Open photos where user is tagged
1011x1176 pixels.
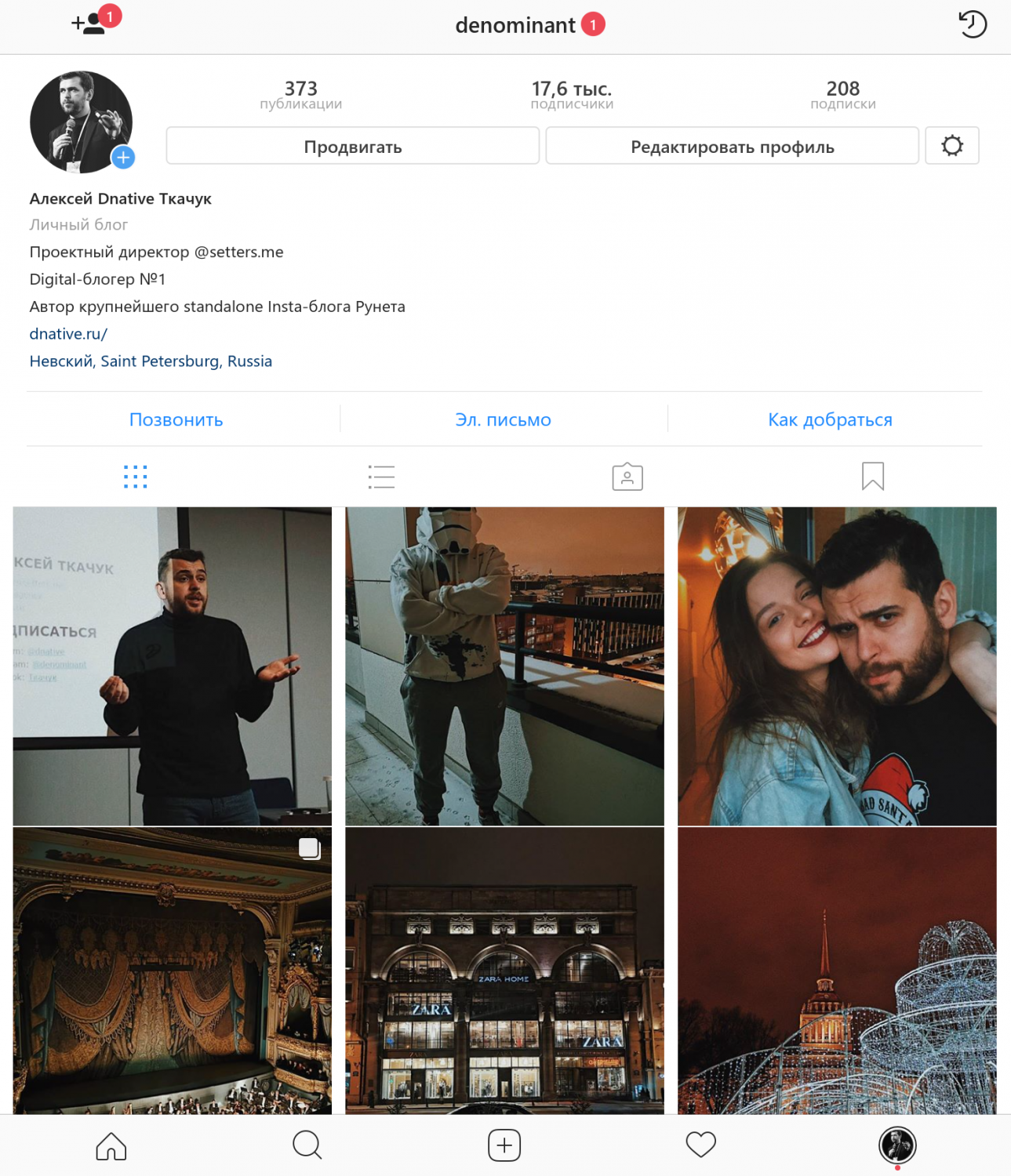point(627,476)
